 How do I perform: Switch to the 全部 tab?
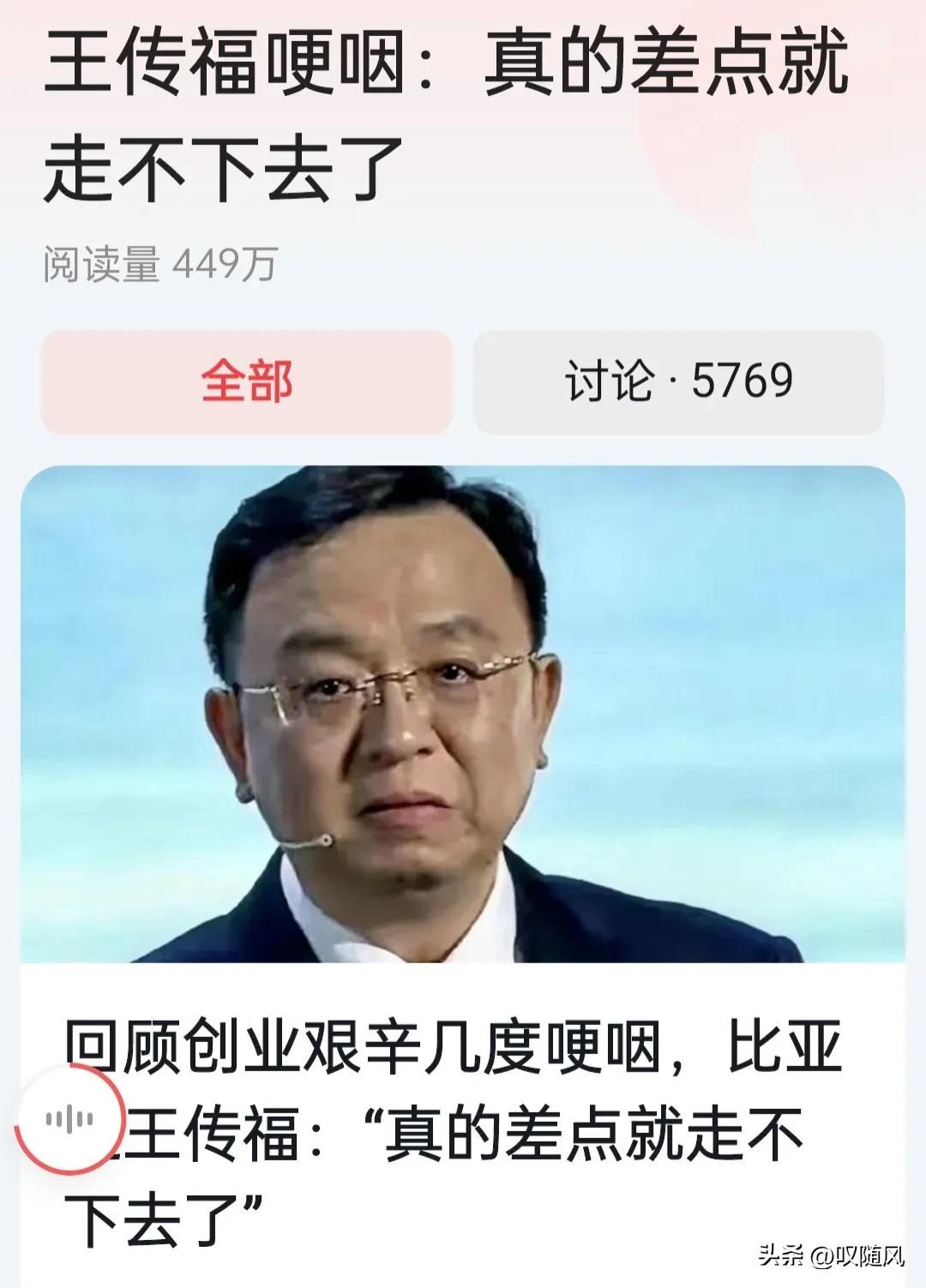[x=247, y=382]
